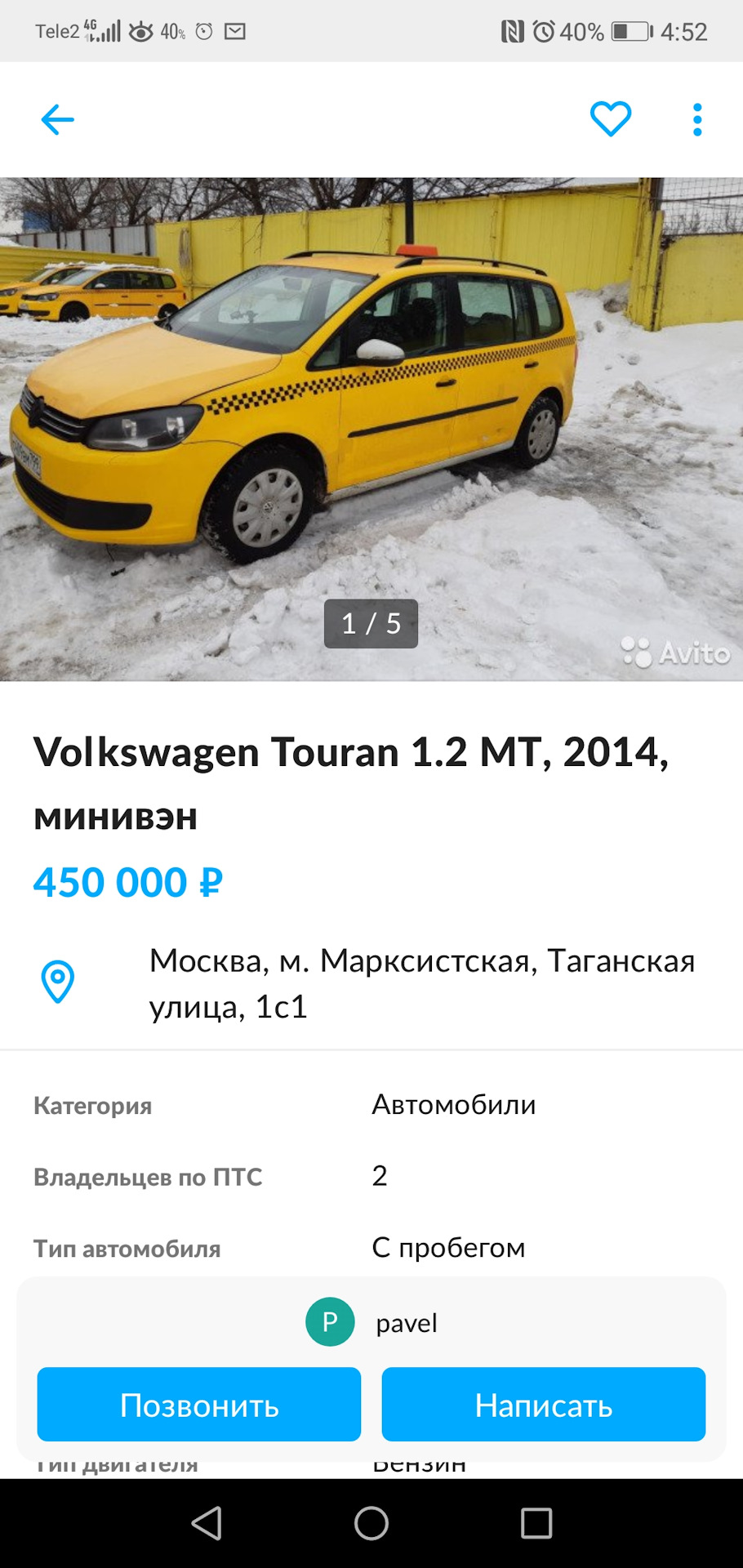This screenshot has width=743, height=1568.
Task: Open the Volkswagen Touran photo gallery
Action: (x=371, y=429)
